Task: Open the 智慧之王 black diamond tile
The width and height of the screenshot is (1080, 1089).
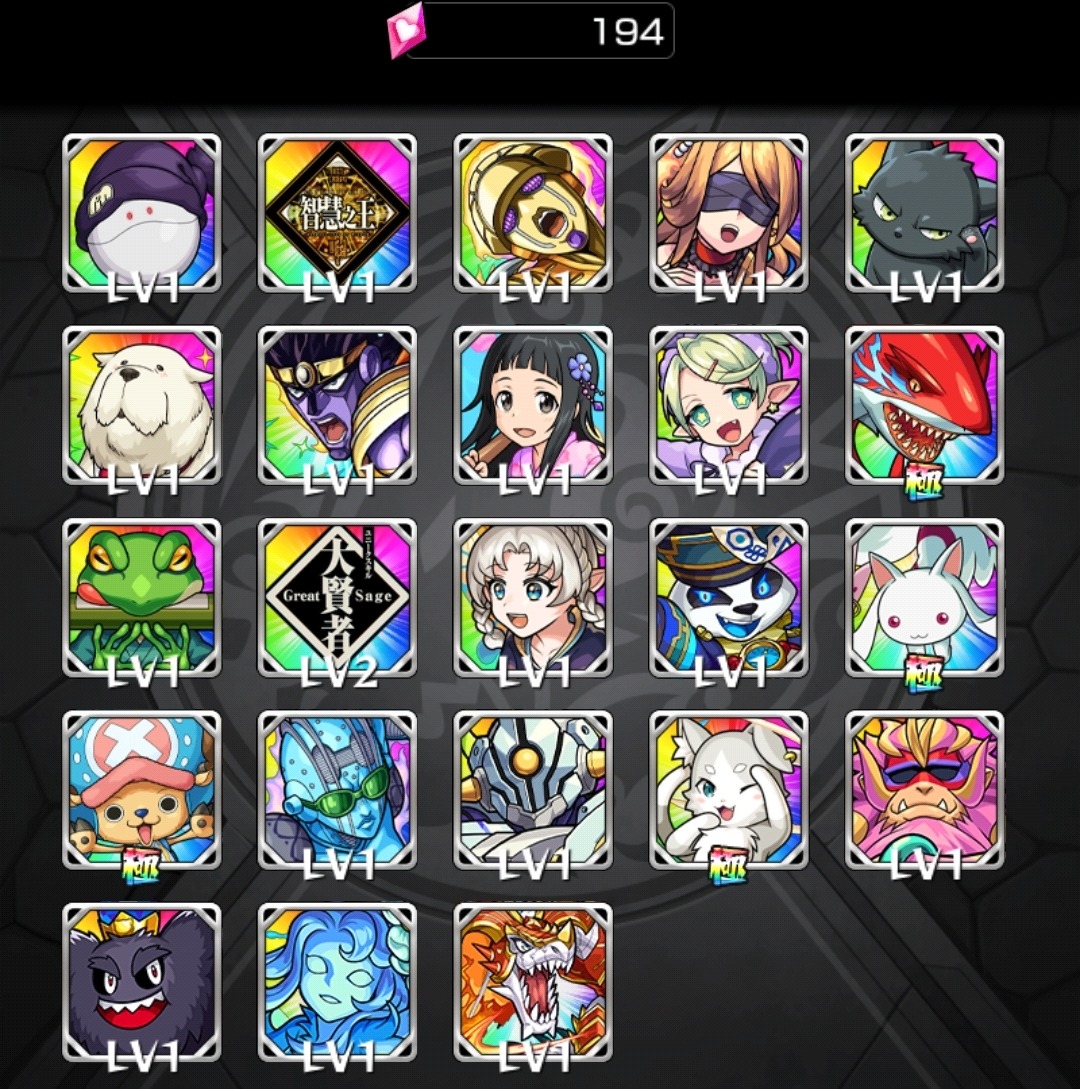Action: [x=337, y=213]
